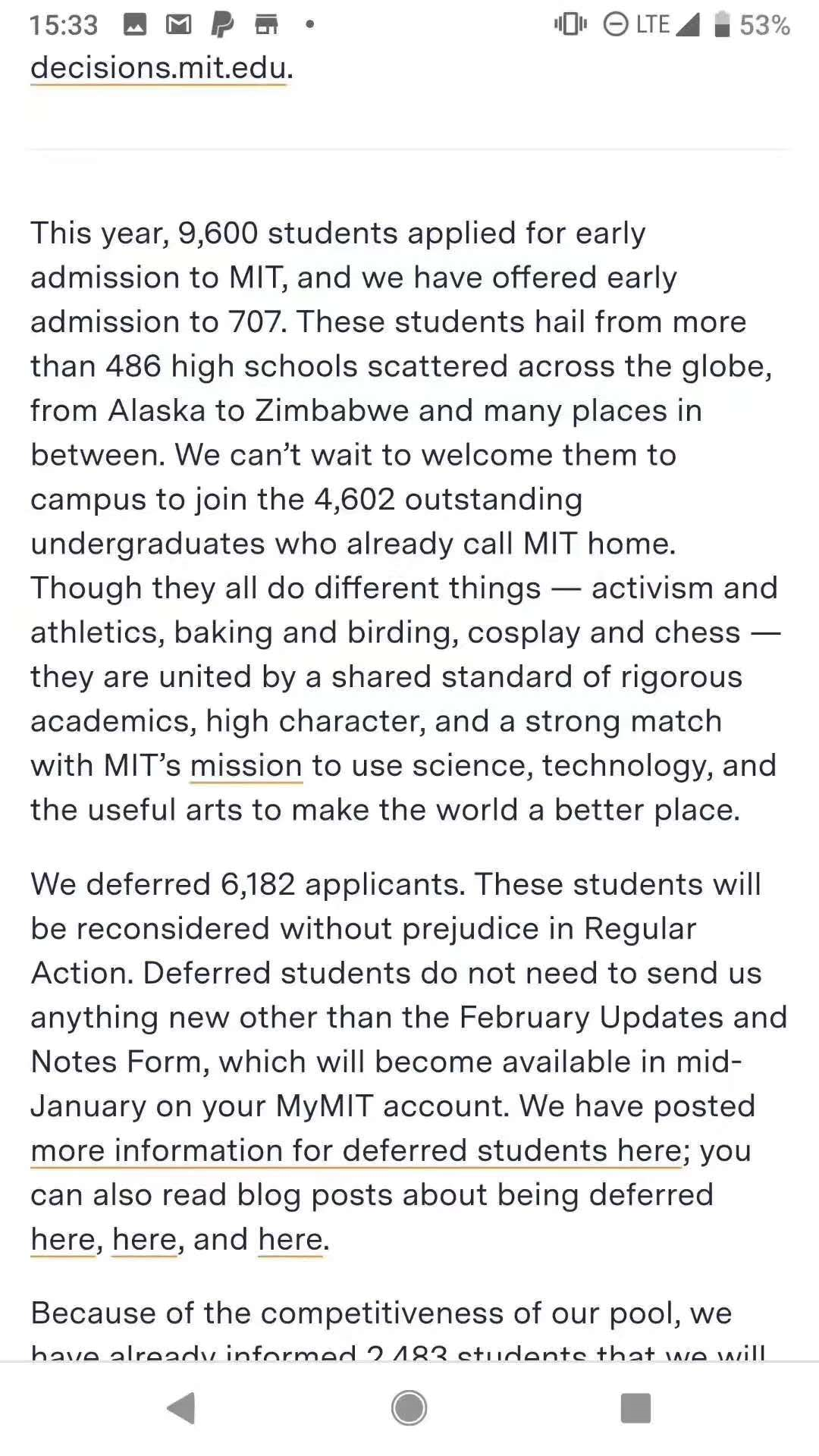Viewport: 819px width, 1456px height.
Task: Open the first "here" blog post link
Action: pyautogui.click(x=63, y=1239)
